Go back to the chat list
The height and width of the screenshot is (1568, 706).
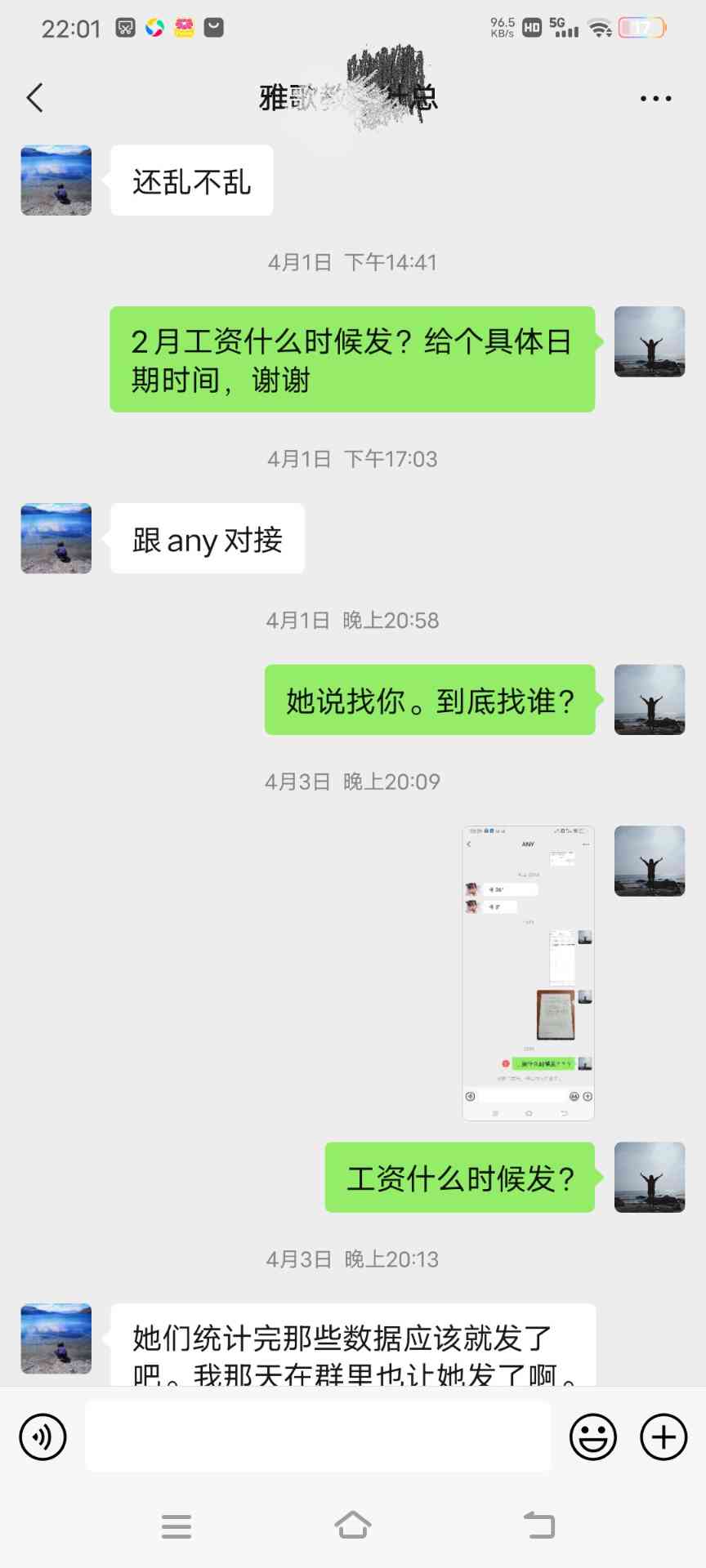[x=34, y=98]
